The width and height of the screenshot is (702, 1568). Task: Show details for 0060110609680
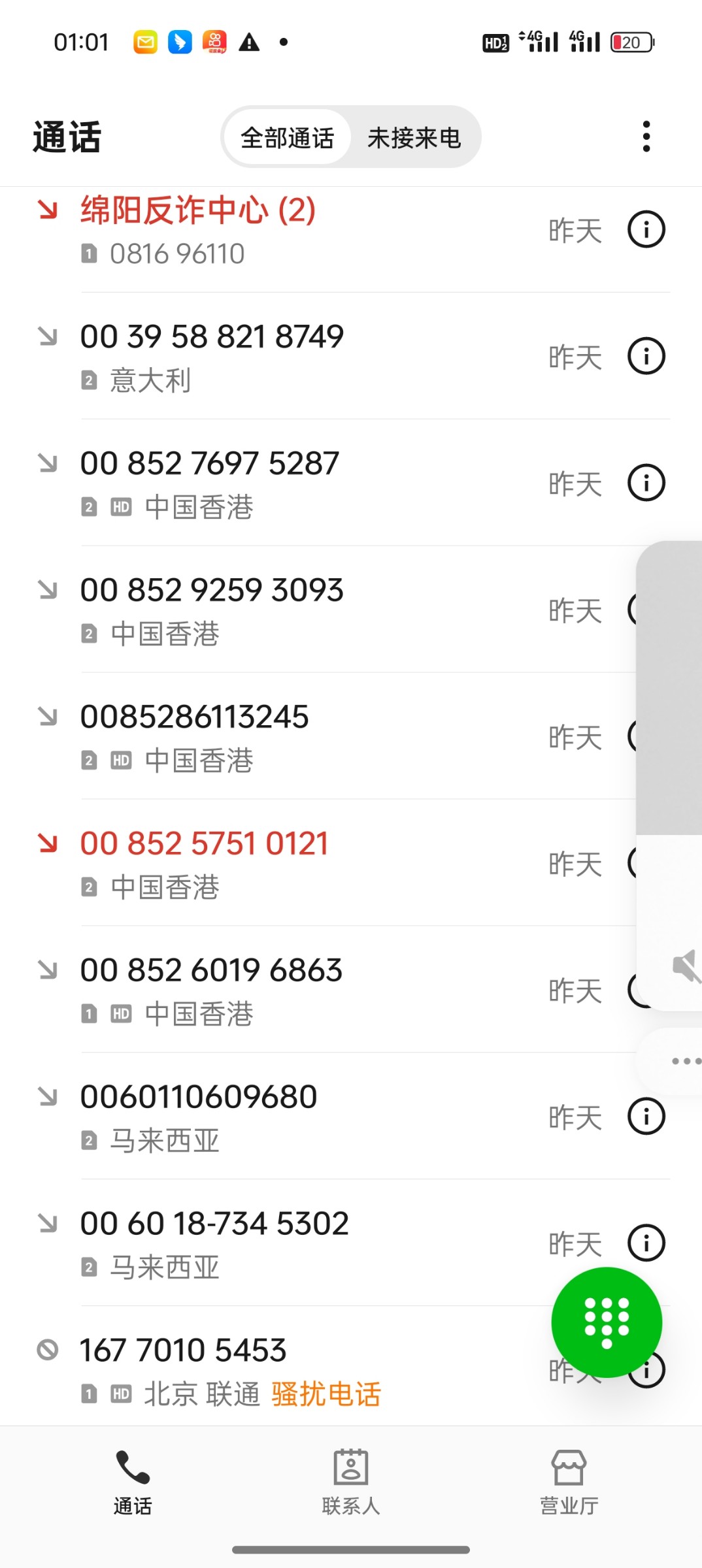646,1117
